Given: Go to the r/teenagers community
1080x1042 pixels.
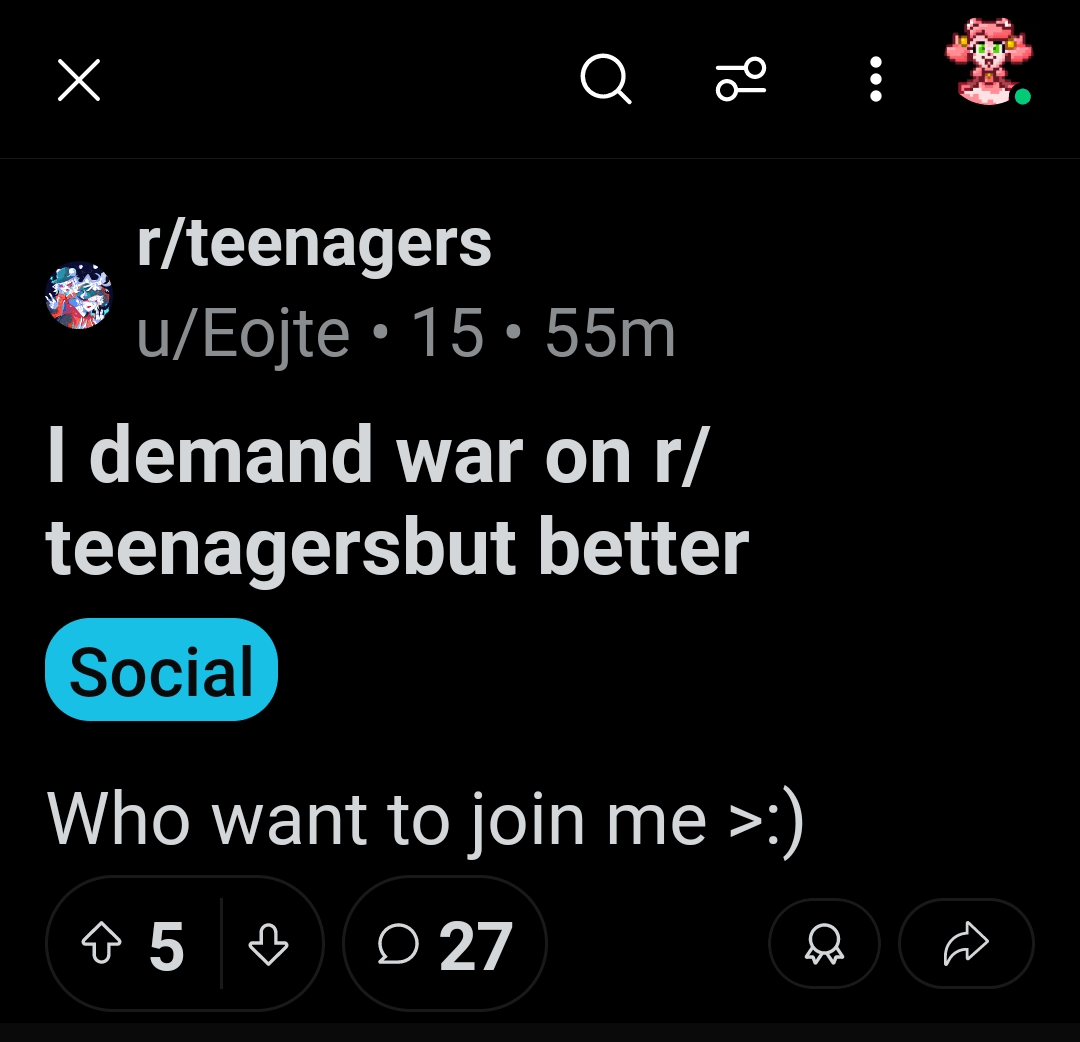Looking at the screenshot, I should (x=314, y=243).
